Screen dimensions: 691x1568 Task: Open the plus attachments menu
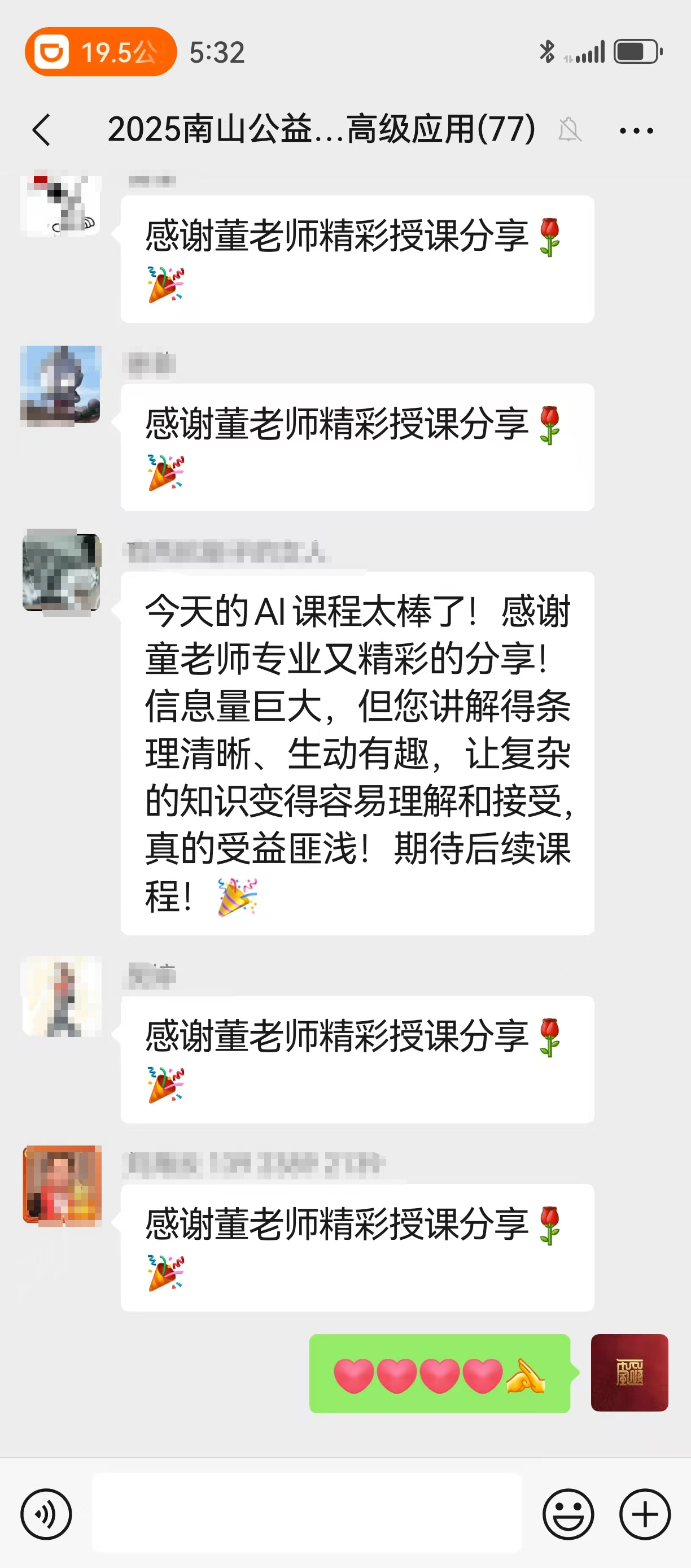click(645, 1514)
